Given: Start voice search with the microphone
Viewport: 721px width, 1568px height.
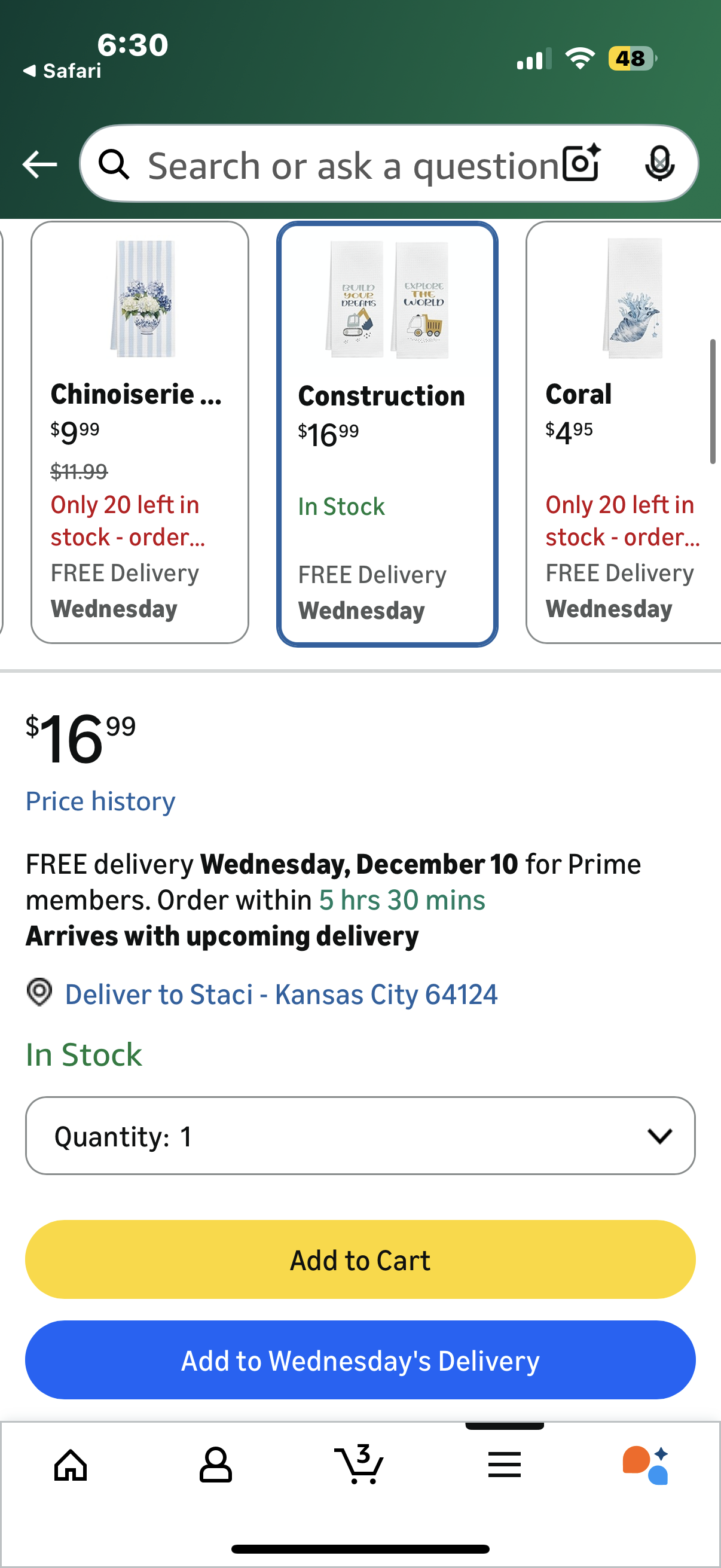Looking at the screenshot, I should point(659,163).
